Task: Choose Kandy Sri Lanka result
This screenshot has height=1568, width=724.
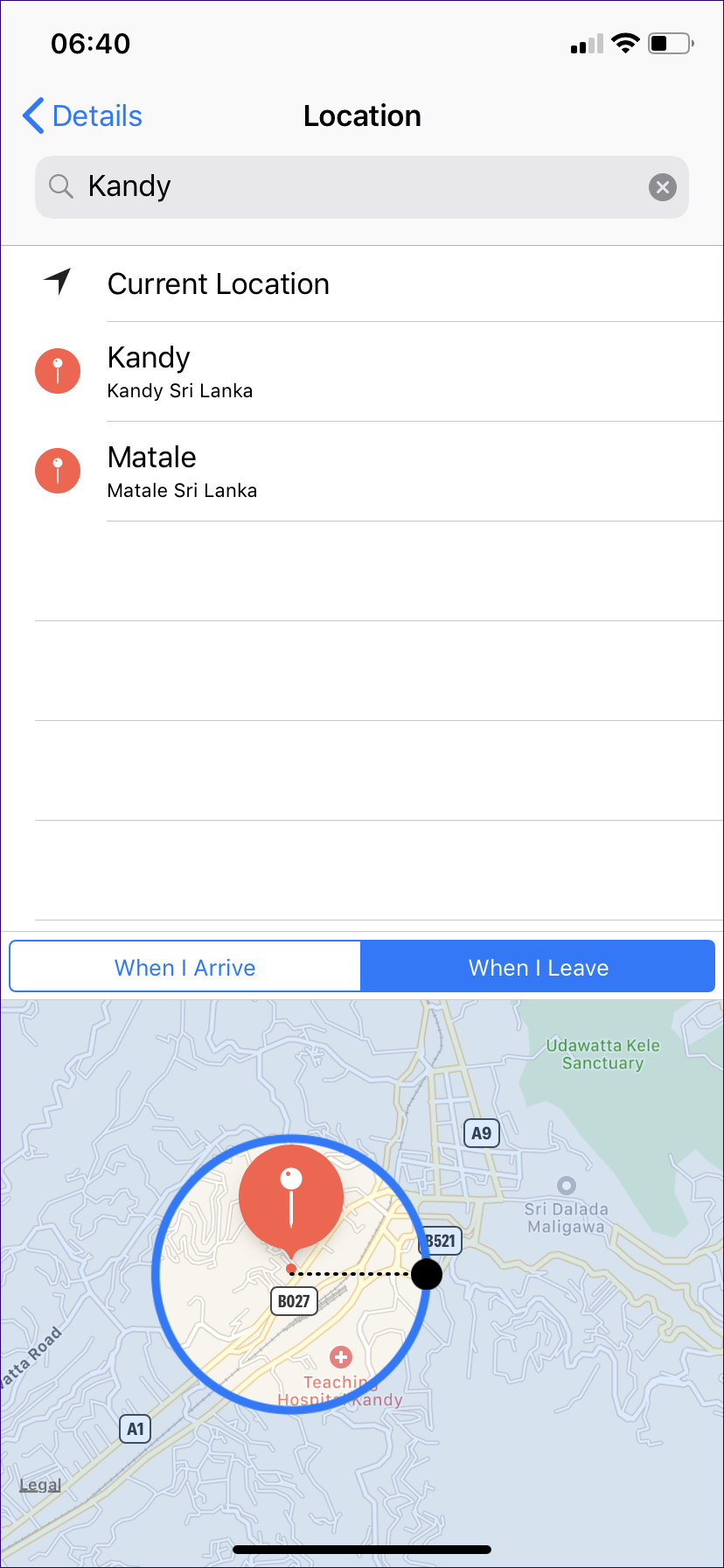Action: (x=180, y=372)
